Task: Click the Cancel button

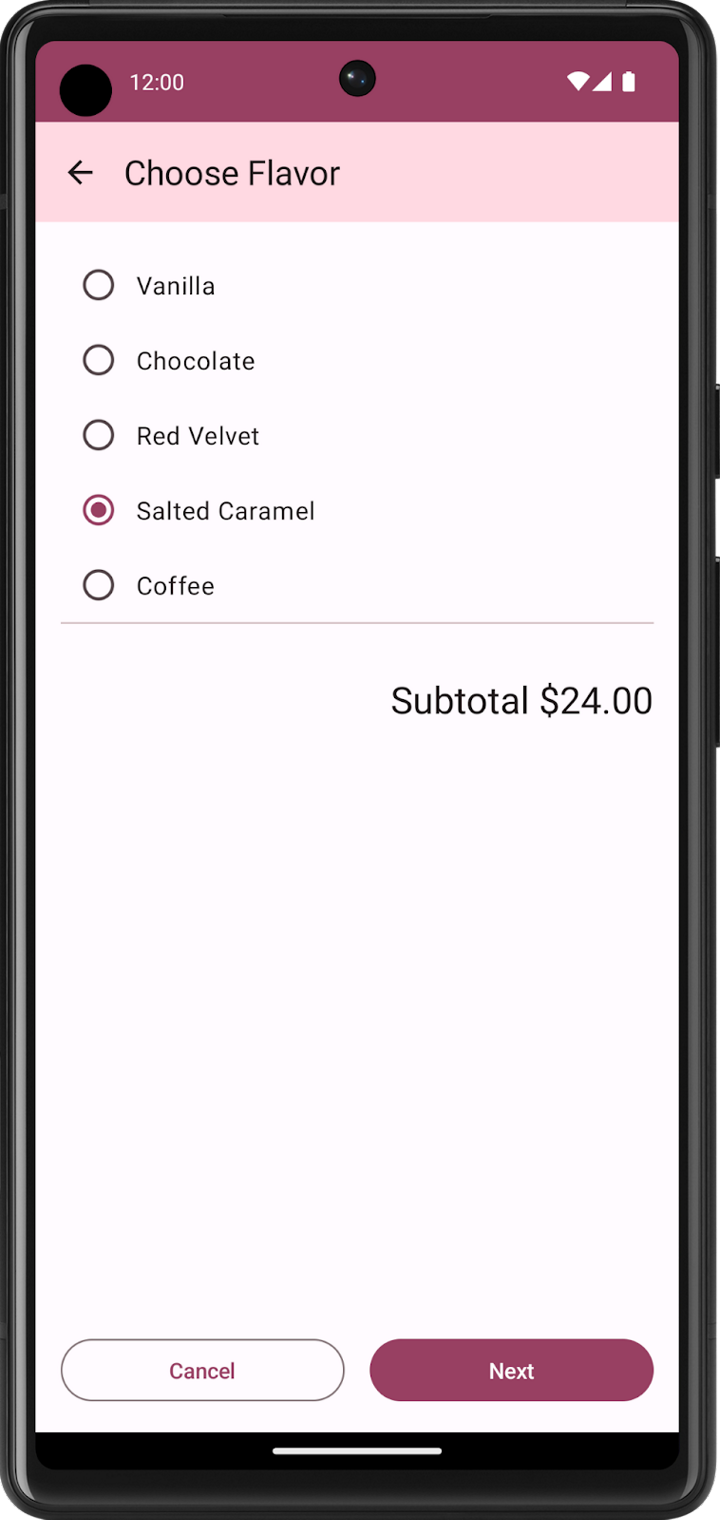Action: [x=202, y=1370]
